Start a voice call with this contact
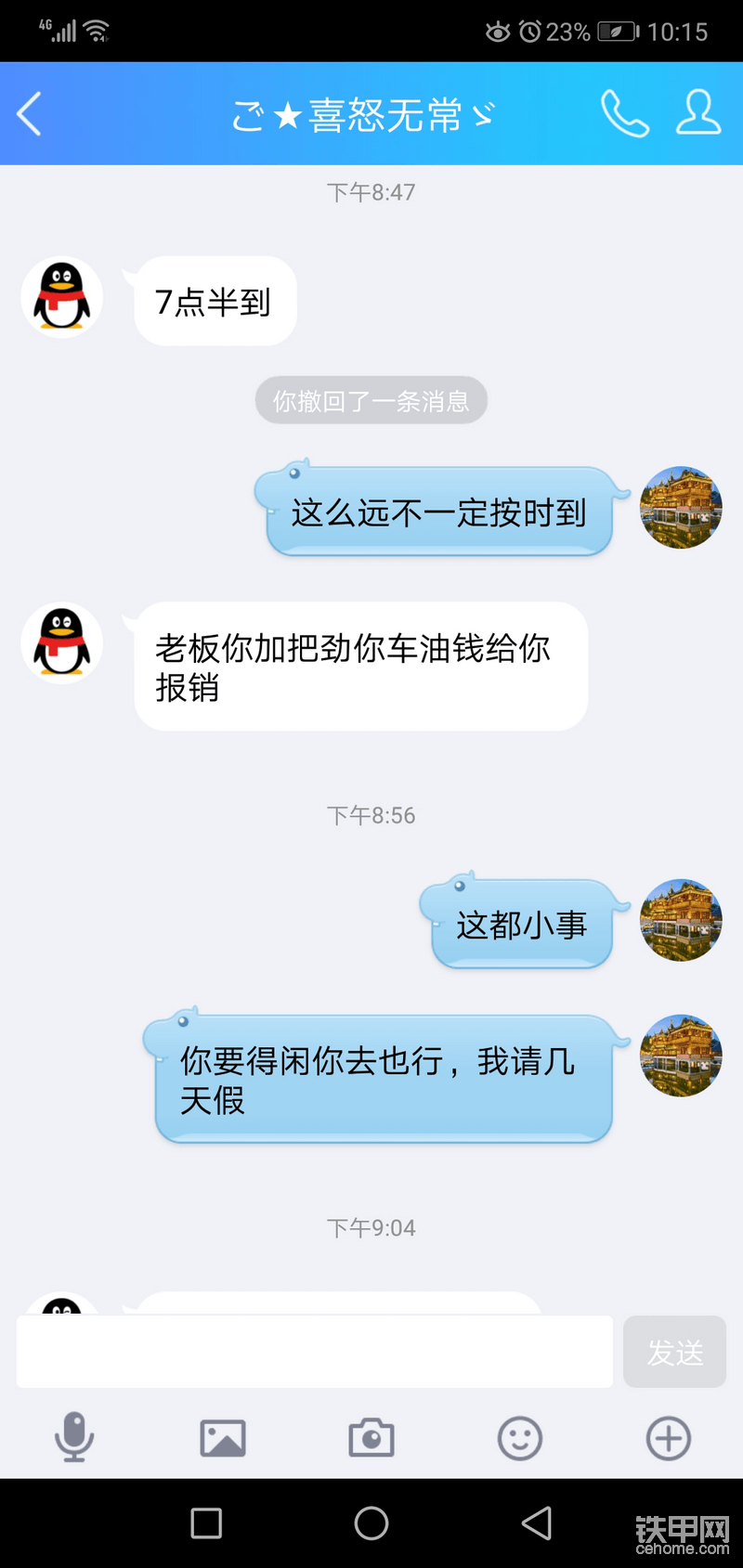Screen dimensions: 743x1568 point(624,113)
